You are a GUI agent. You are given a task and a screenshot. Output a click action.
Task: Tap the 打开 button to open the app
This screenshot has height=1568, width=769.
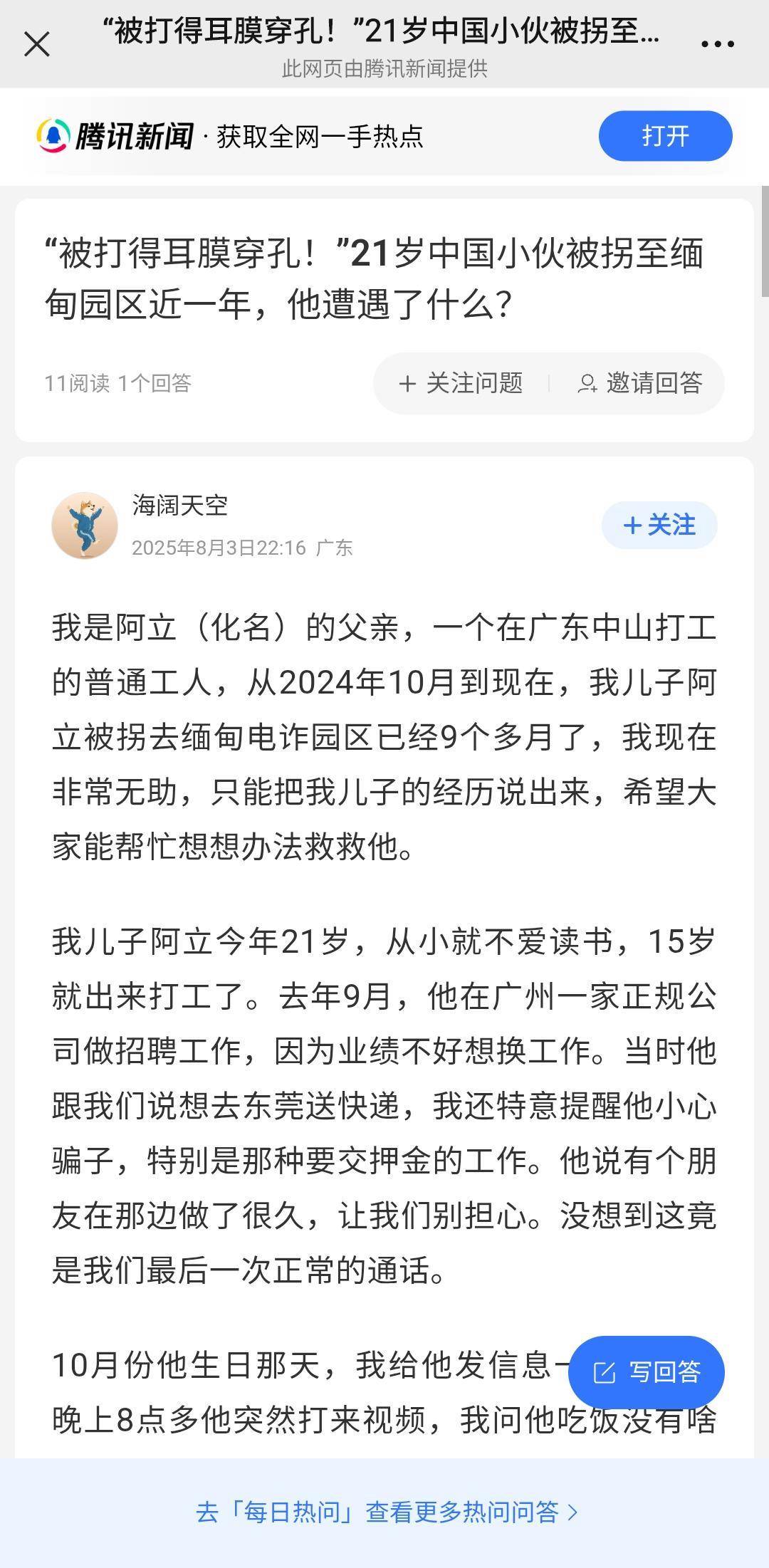[x=666, y=135]
